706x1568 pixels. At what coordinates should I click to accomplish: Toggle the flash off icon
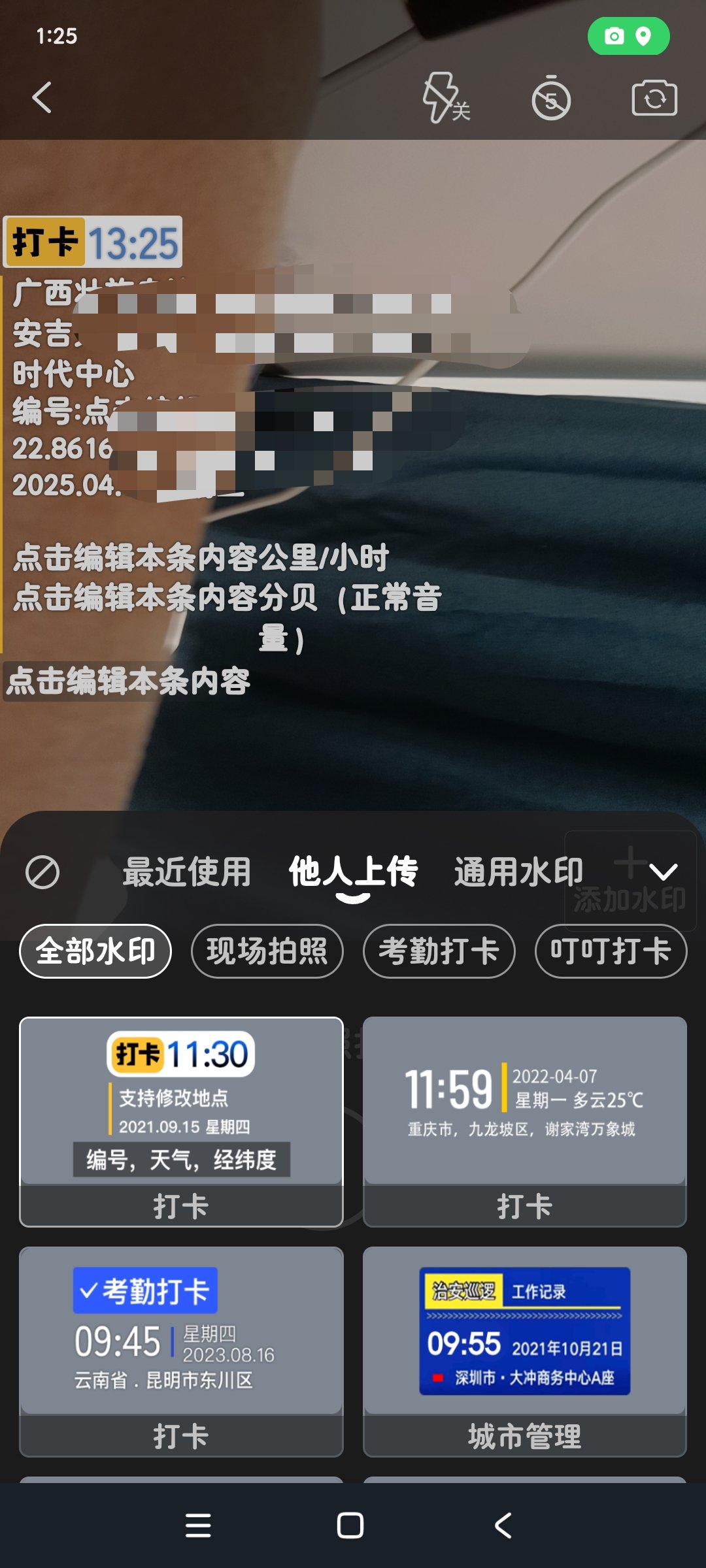pos(445,98)
